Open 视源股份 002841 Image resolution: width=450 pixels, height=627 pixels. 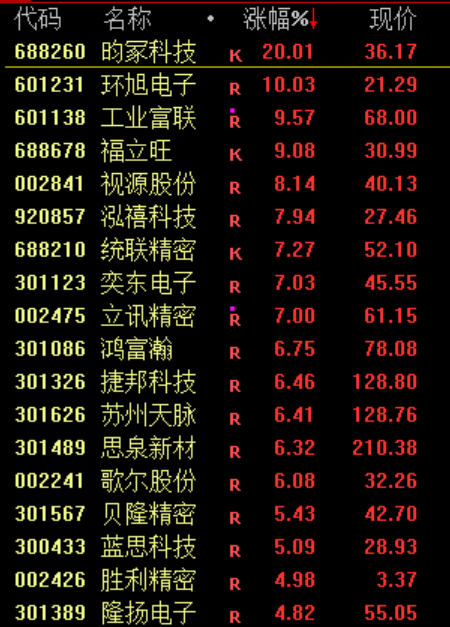pos(225,184)
